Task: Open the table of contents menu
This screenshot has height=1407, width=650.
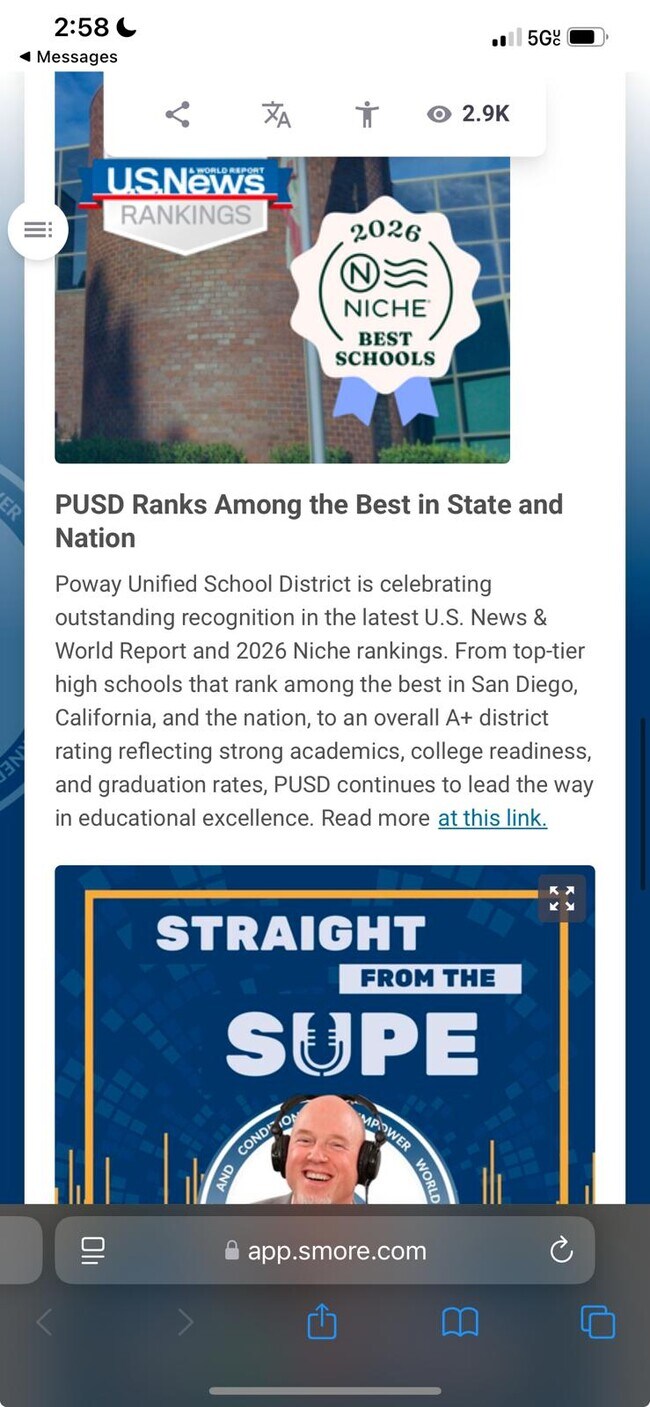Action: [38, 230]
